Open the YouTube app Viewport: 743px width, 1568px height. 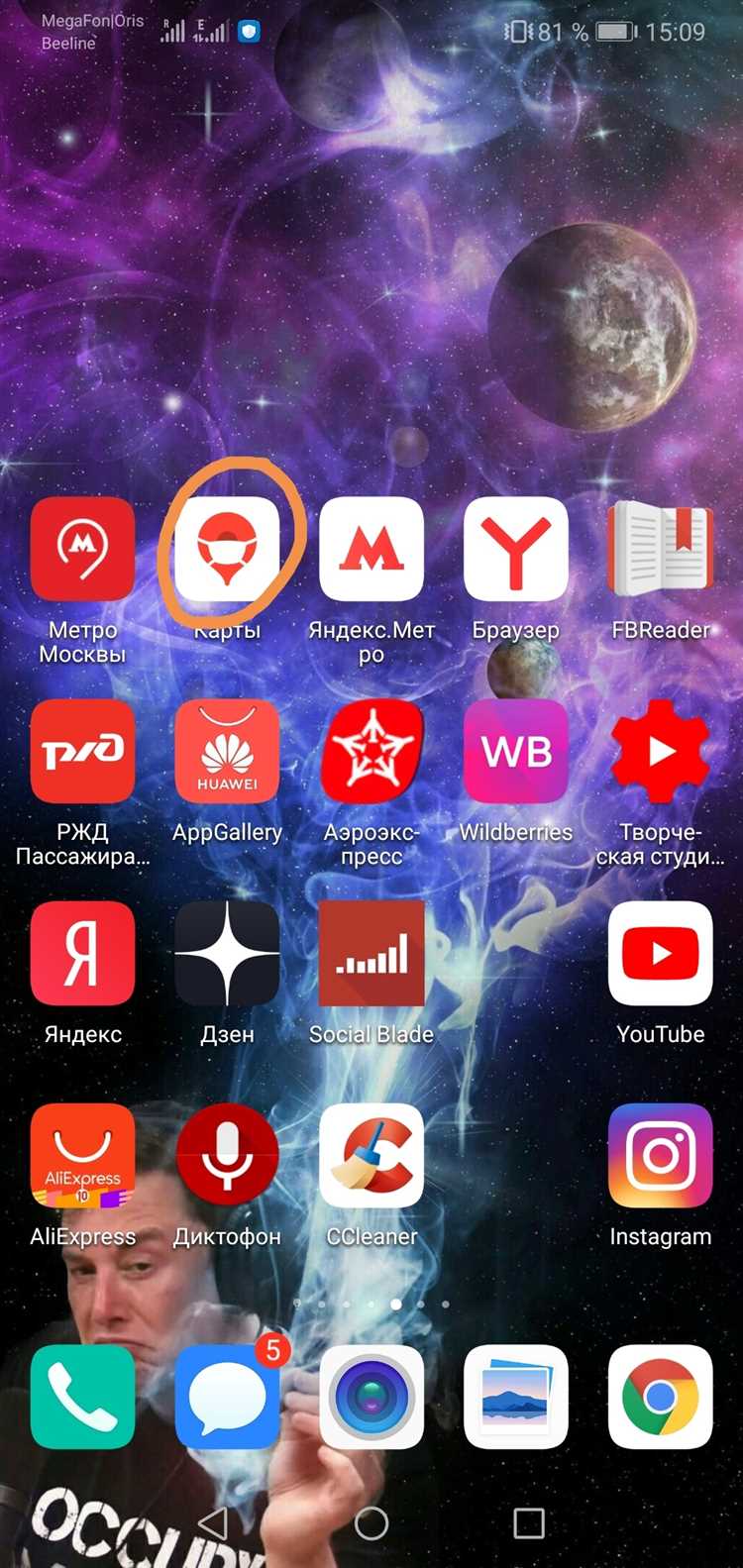tap(661, 953)
